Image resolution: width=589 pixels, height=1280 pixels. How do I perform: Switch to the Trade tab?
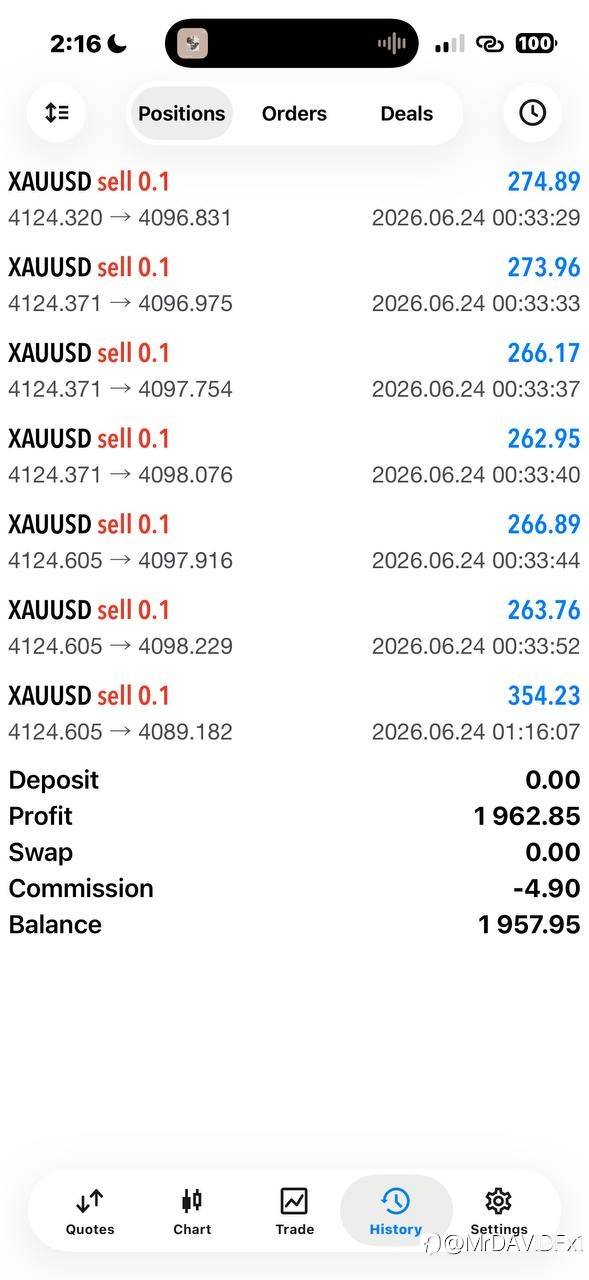pyautogui.click(x=294, y=1212)
